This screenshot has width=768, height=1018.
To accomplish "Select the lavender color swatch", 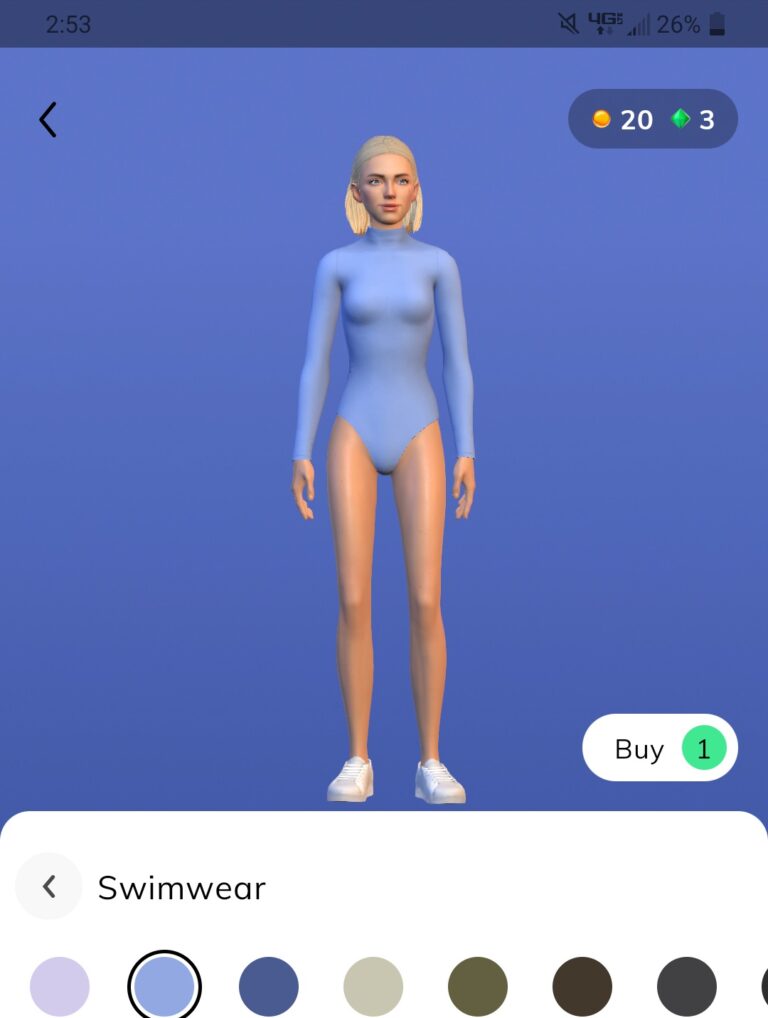I will [x=60, y=986].
